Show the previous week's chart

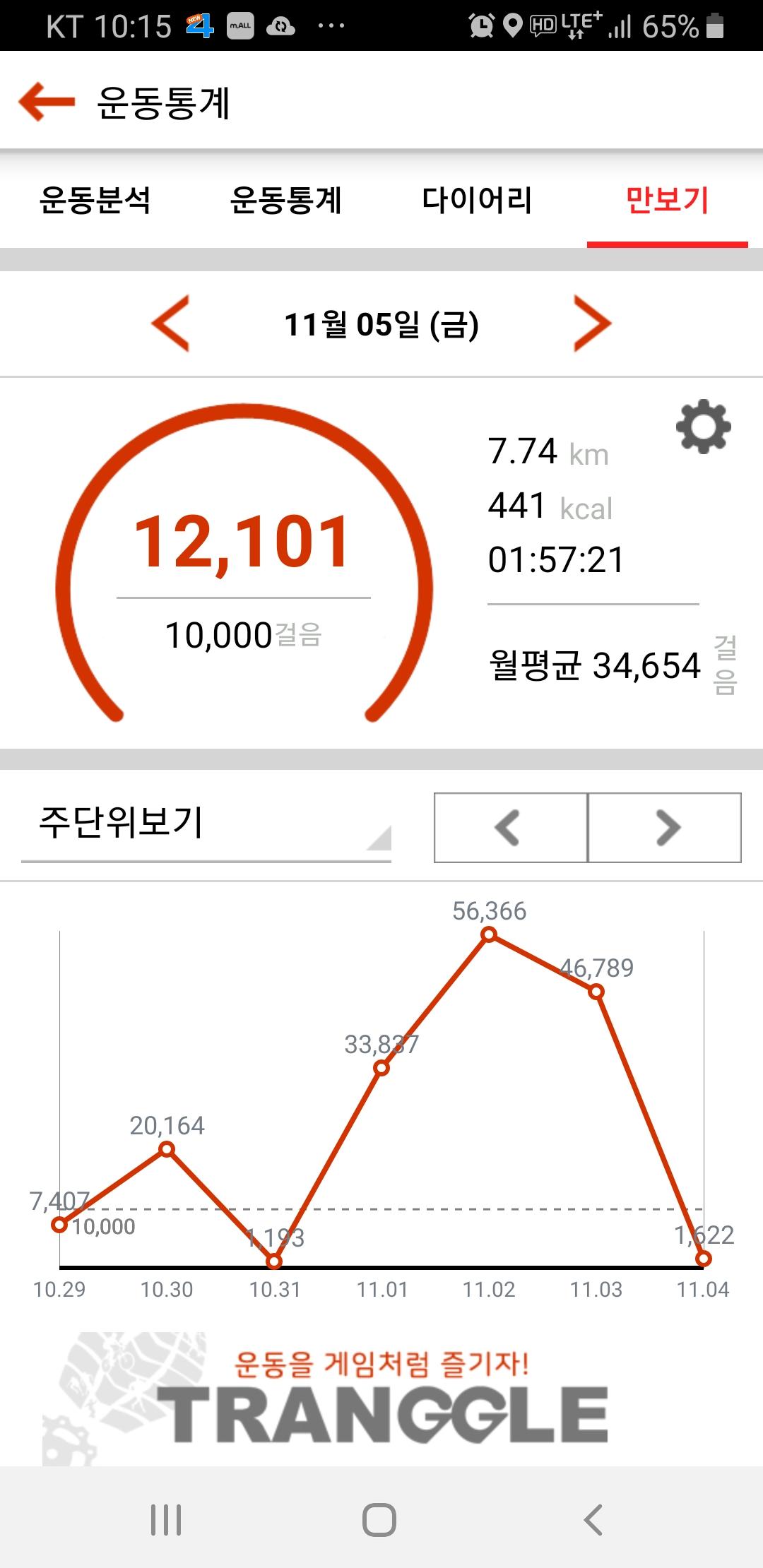pyautogui.click(x=510, y=827)
